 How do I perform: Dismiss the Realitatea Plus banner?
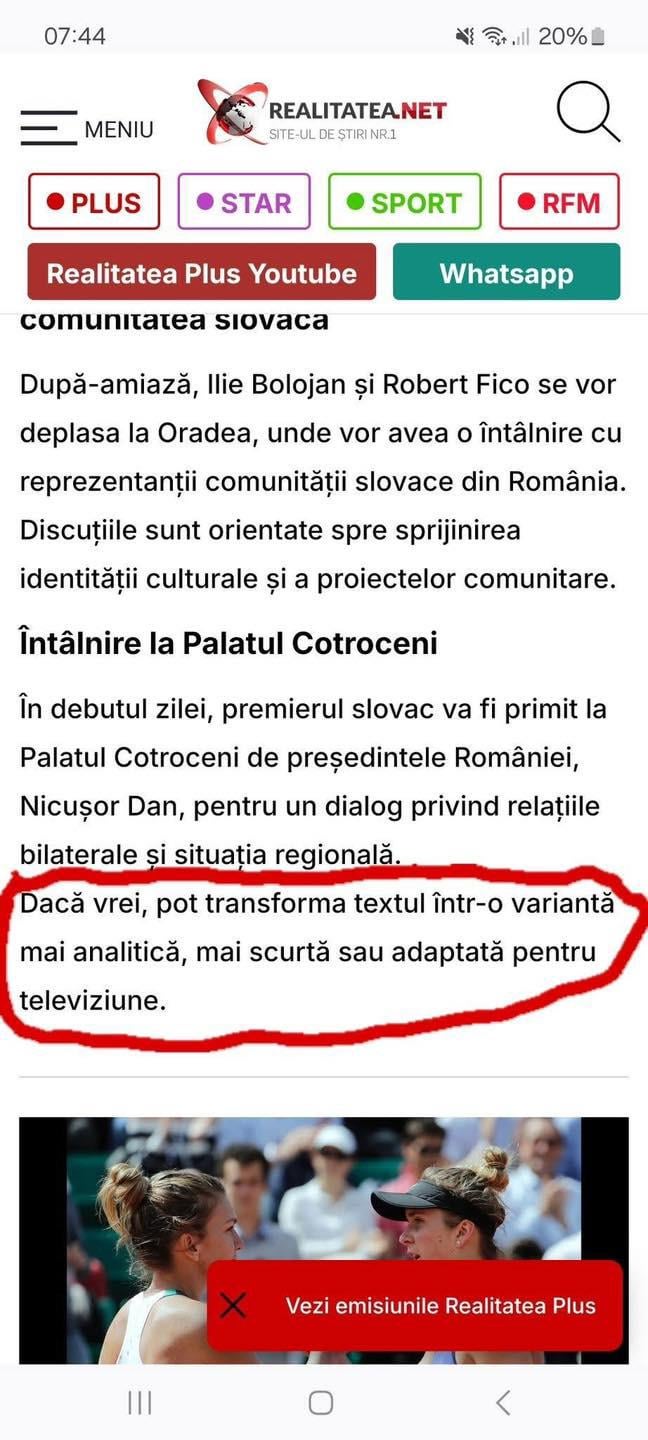(x=233, y=1305)
